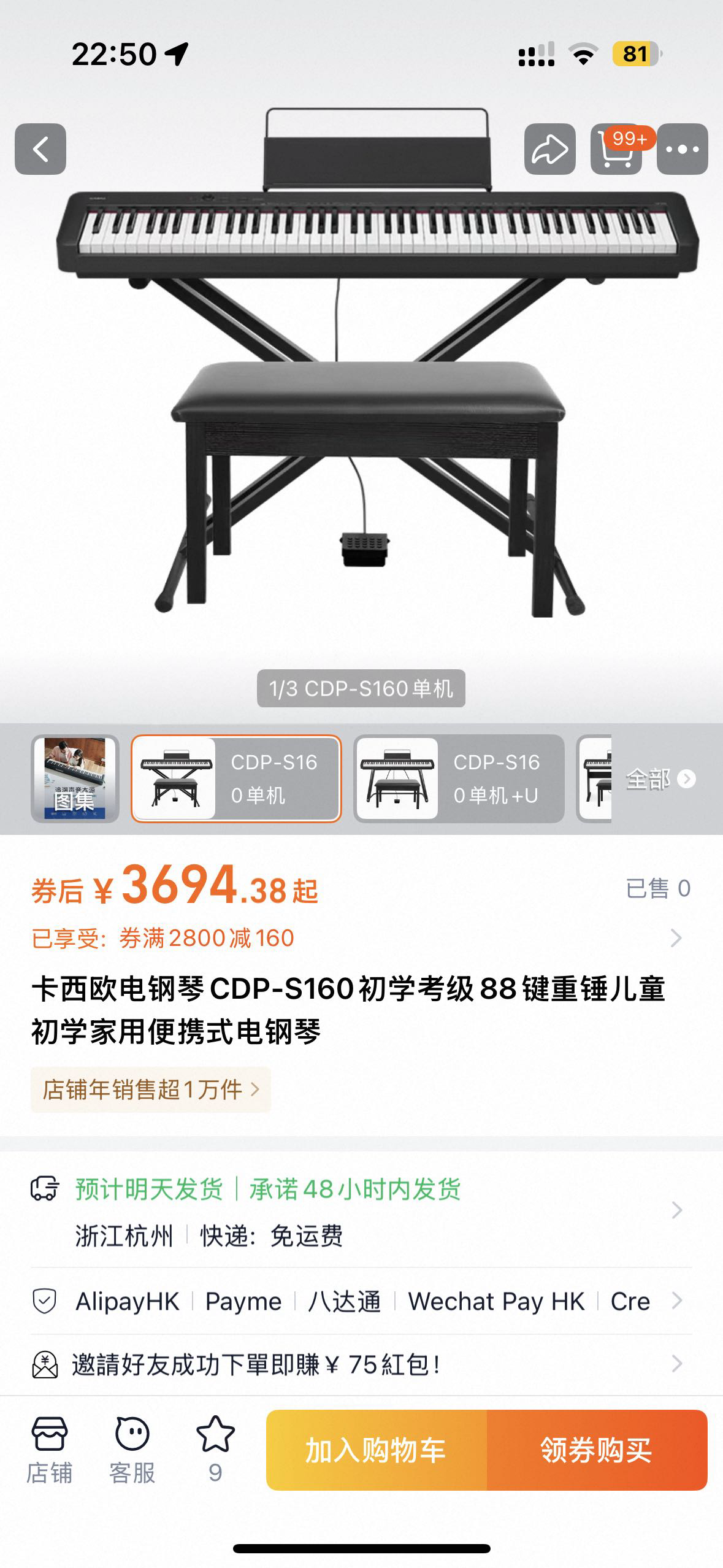View payment options starting with AlipayHK
Screen dimensions: 723x1568
click(x=361, y=1301)
